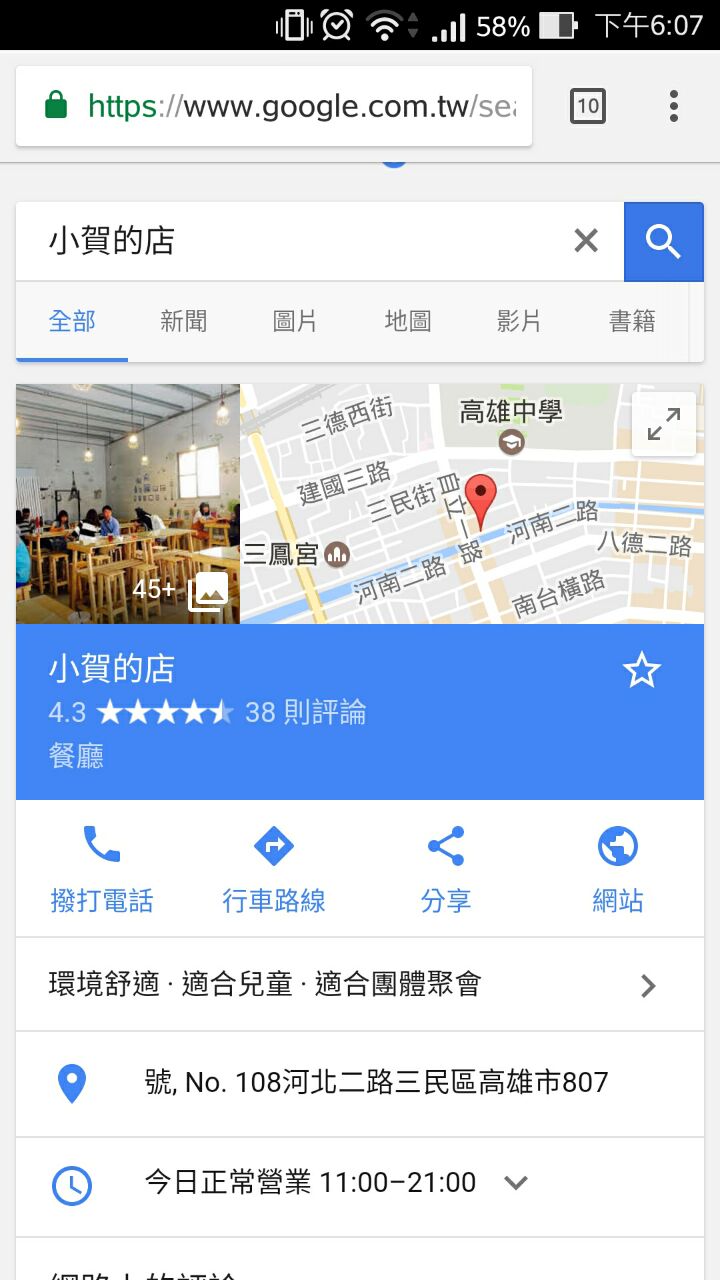Image resolution: width=720 pixels, height=1280 pixels.
Task: Expand the map to full screen
Action: [x=664, y=424]
